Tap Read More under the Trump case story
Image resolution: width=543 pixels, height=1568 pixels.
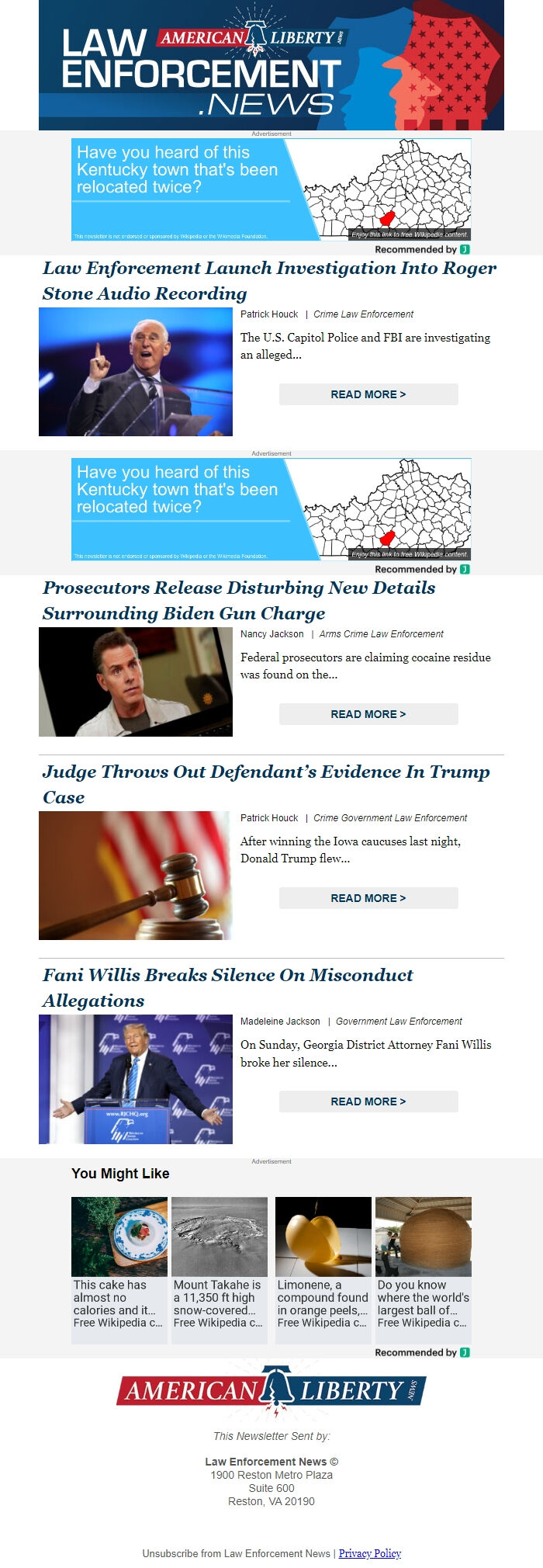point(368,898)
